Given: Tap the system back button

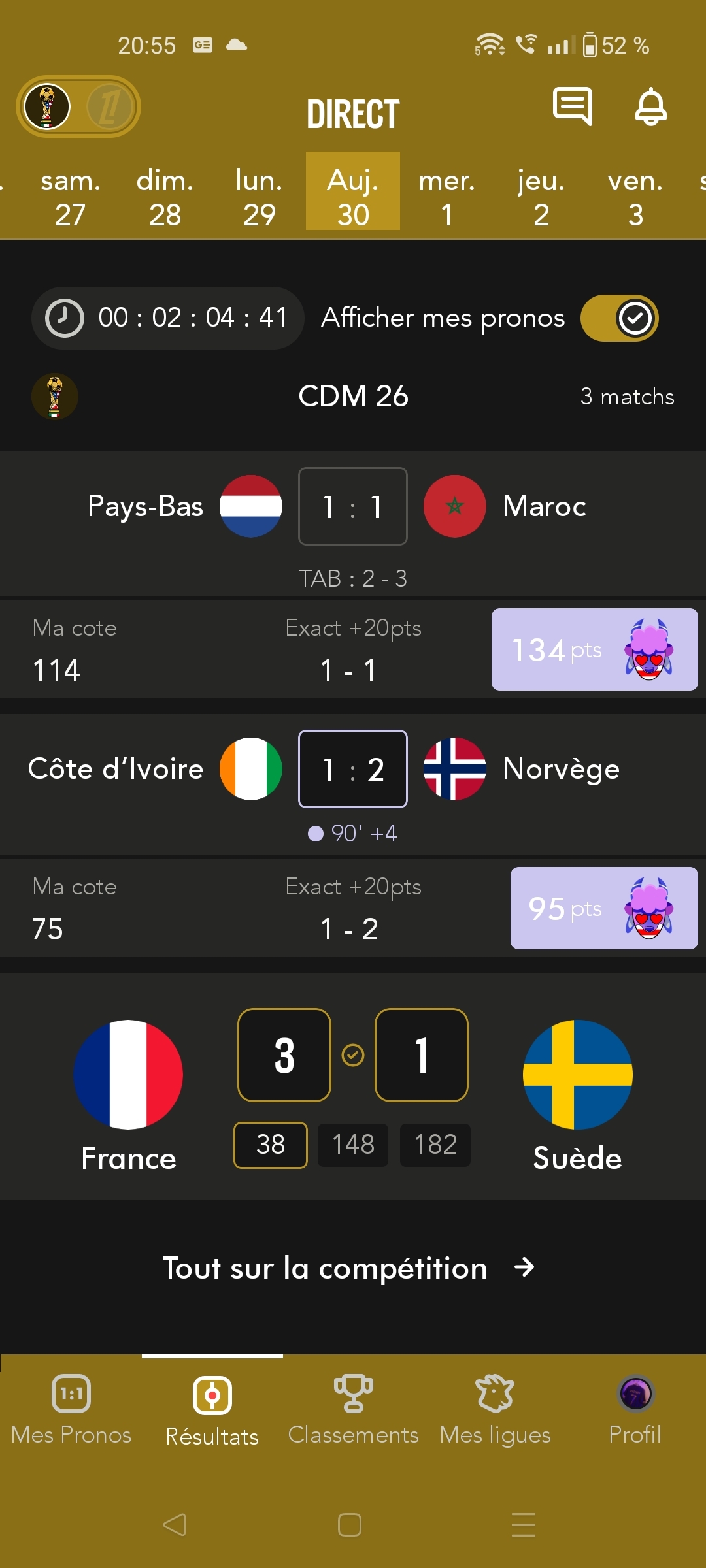Looking at the screenshot, I should coord(175,1525).
